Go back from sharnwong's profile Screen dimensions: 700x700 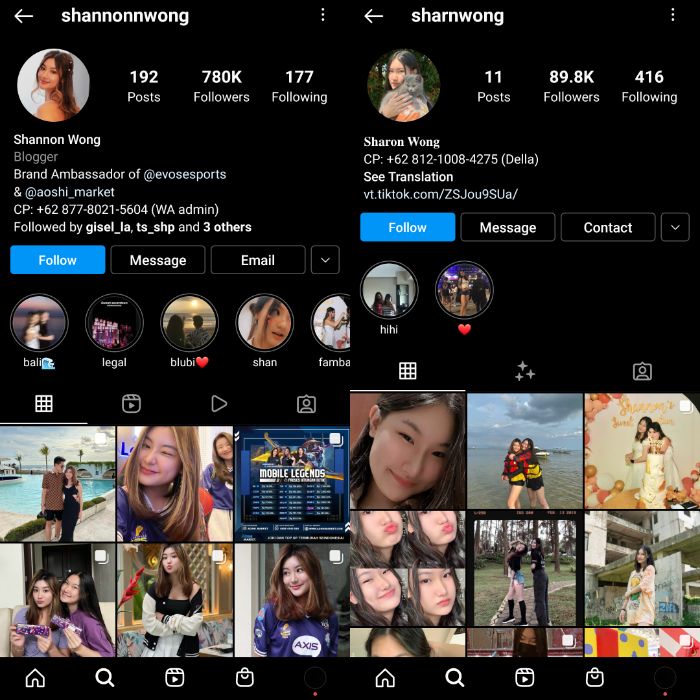pyautogui.click(x=374, y=16)
